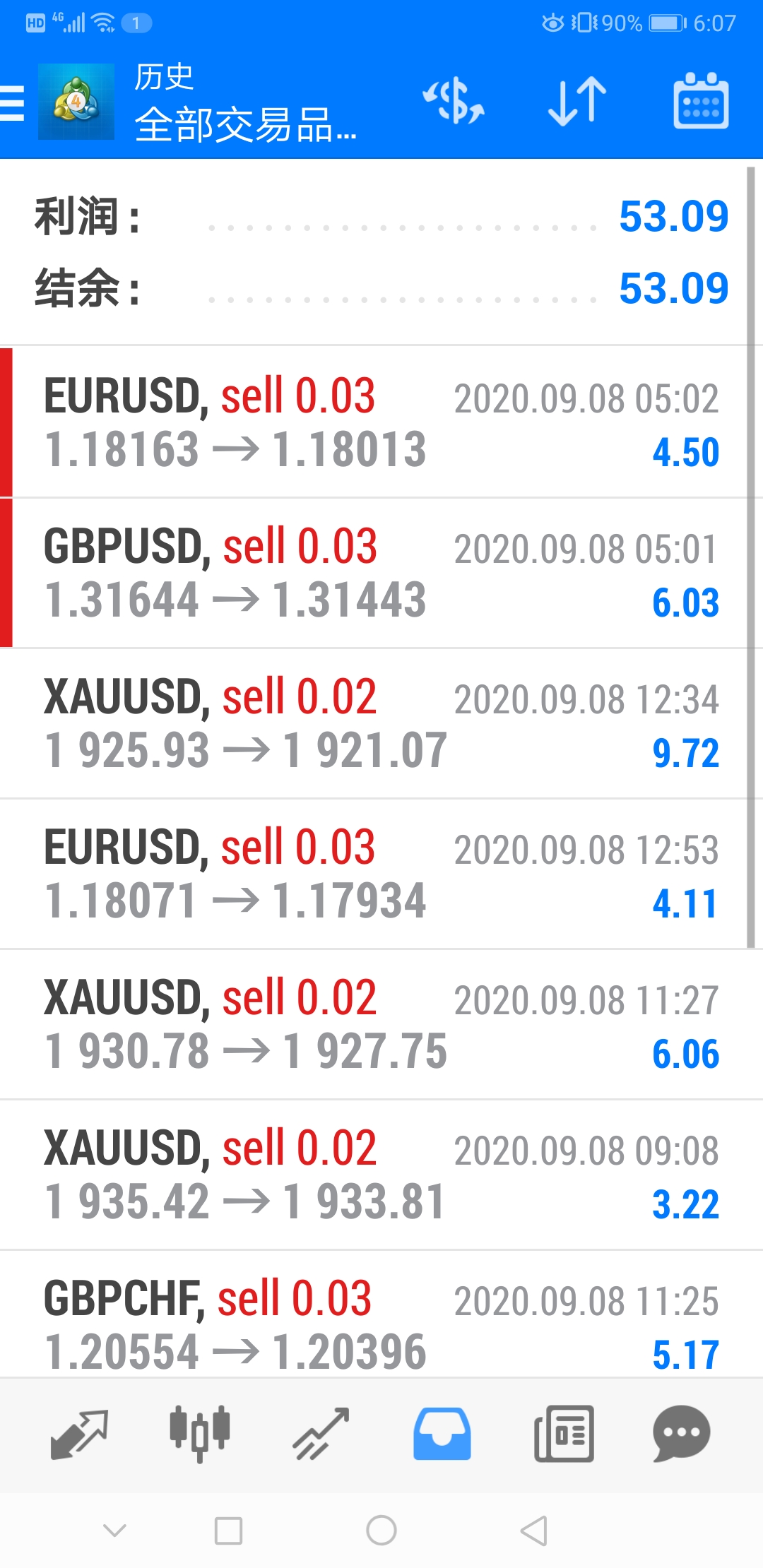Open EURUSD trade closed at 05:02
Viewport: 763px width, 1568px height.
[381, 422]
